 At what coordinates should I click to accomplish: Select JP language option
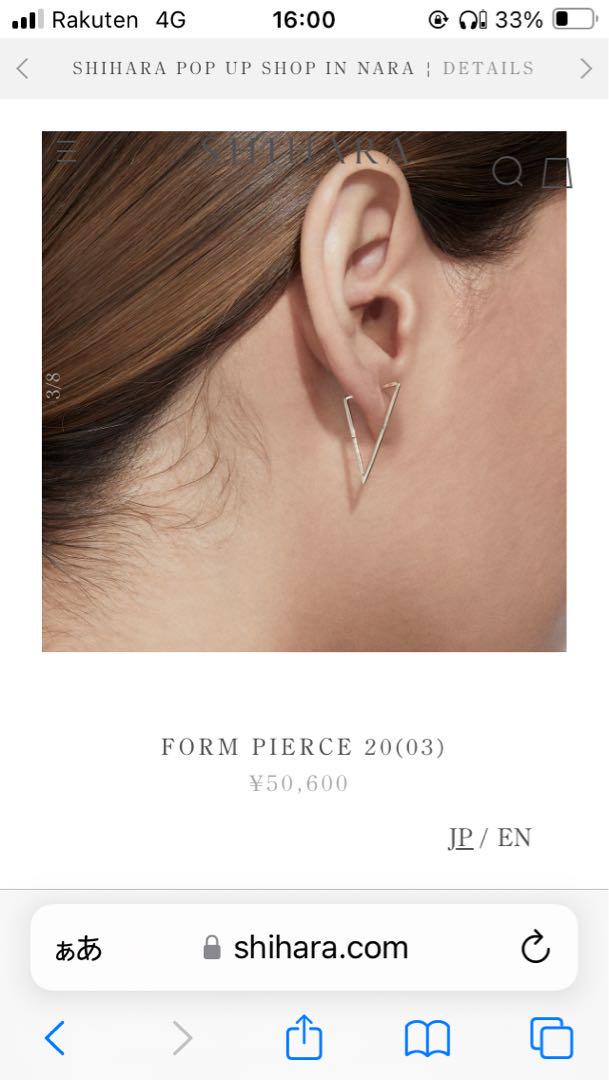pos(460,837)
